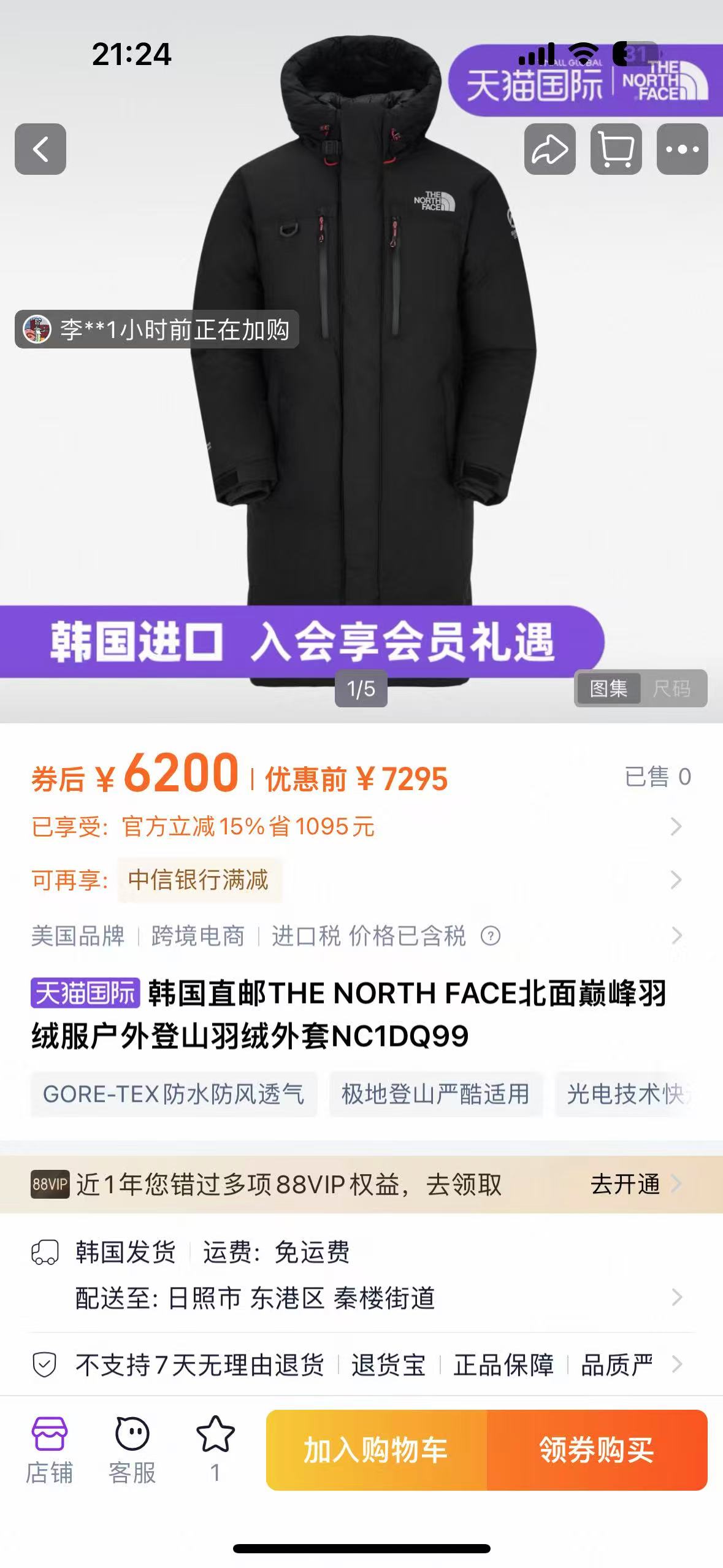This screenshot has width=723, height=1568.
Task: Contact 客服 customer service
Action: tap(132, 1450)
